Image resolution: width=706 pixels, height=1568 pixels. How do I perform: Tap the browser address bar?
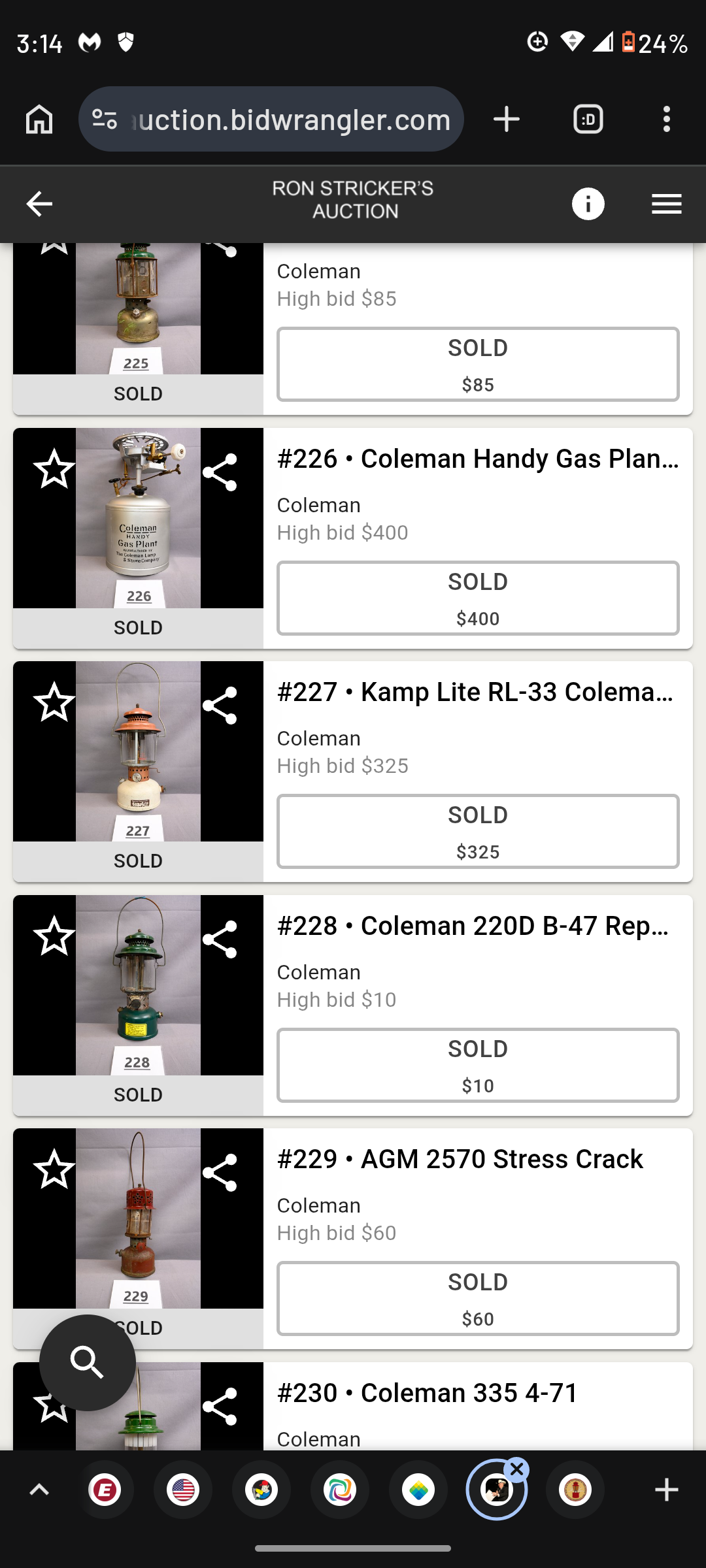click(x=288, y=120)
